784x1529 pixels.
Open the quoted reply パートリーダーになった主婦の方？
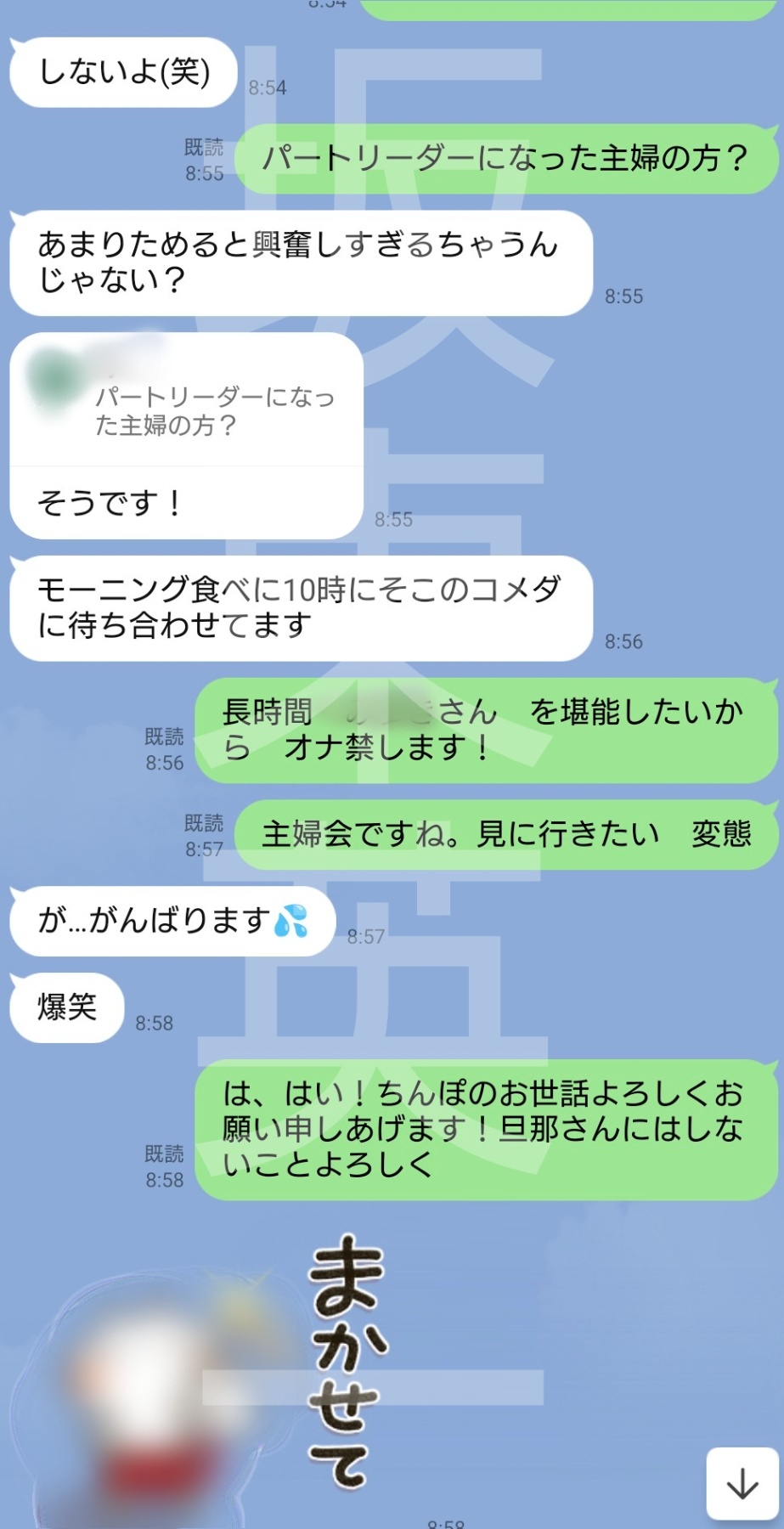click(x=215, y=412)
